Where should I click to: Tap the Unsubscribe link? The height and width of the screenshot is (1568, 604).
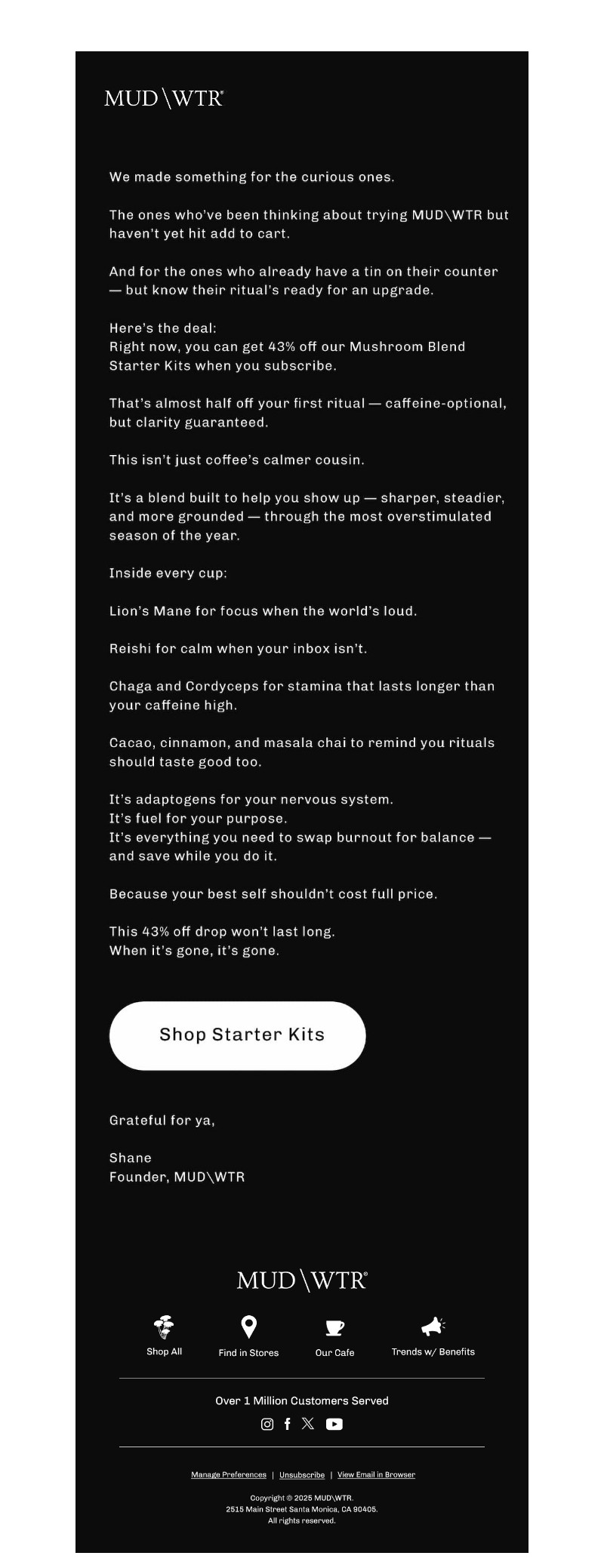tap(302, 1474)
